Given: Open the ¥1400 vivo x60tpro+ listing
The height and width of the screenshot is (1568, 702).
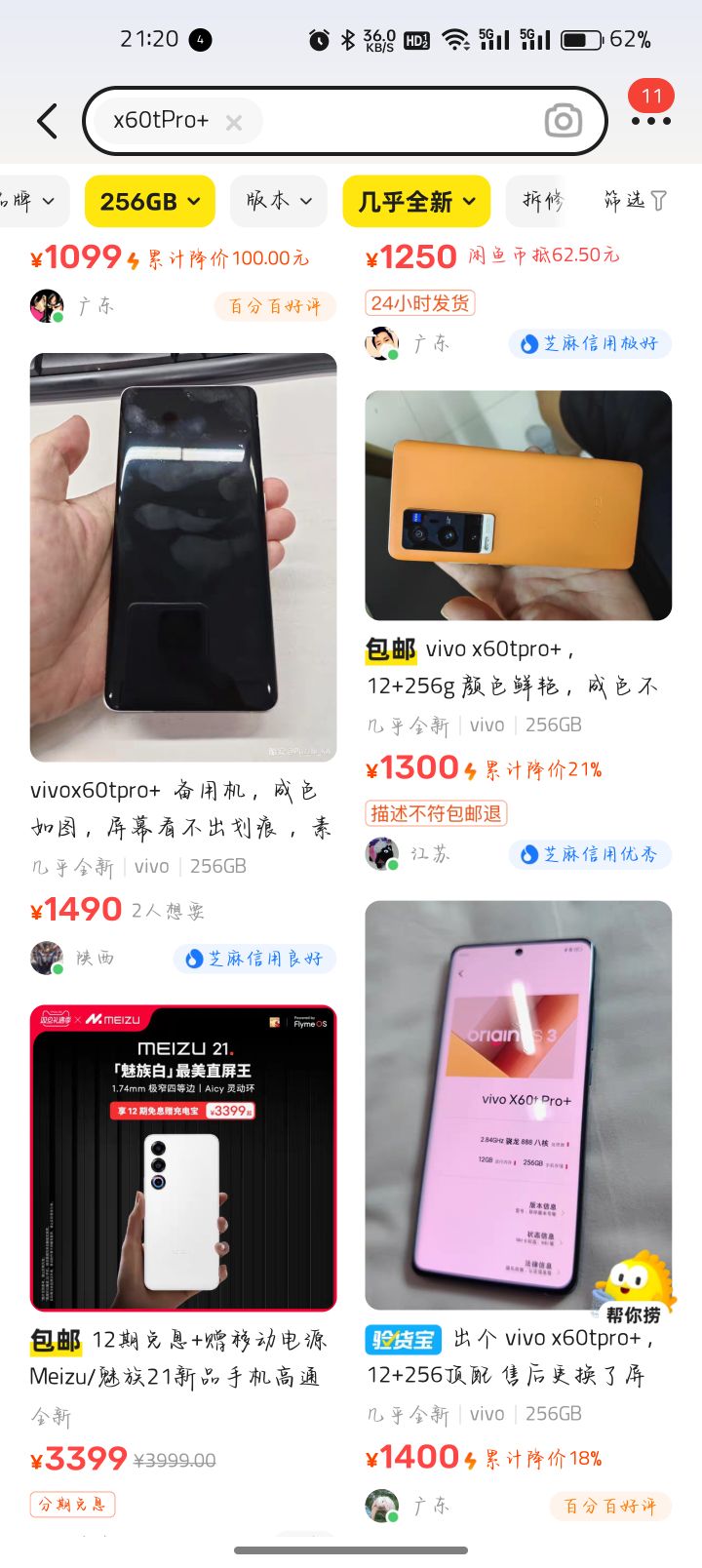Looking at the screenshot, I should point(517,1104).
